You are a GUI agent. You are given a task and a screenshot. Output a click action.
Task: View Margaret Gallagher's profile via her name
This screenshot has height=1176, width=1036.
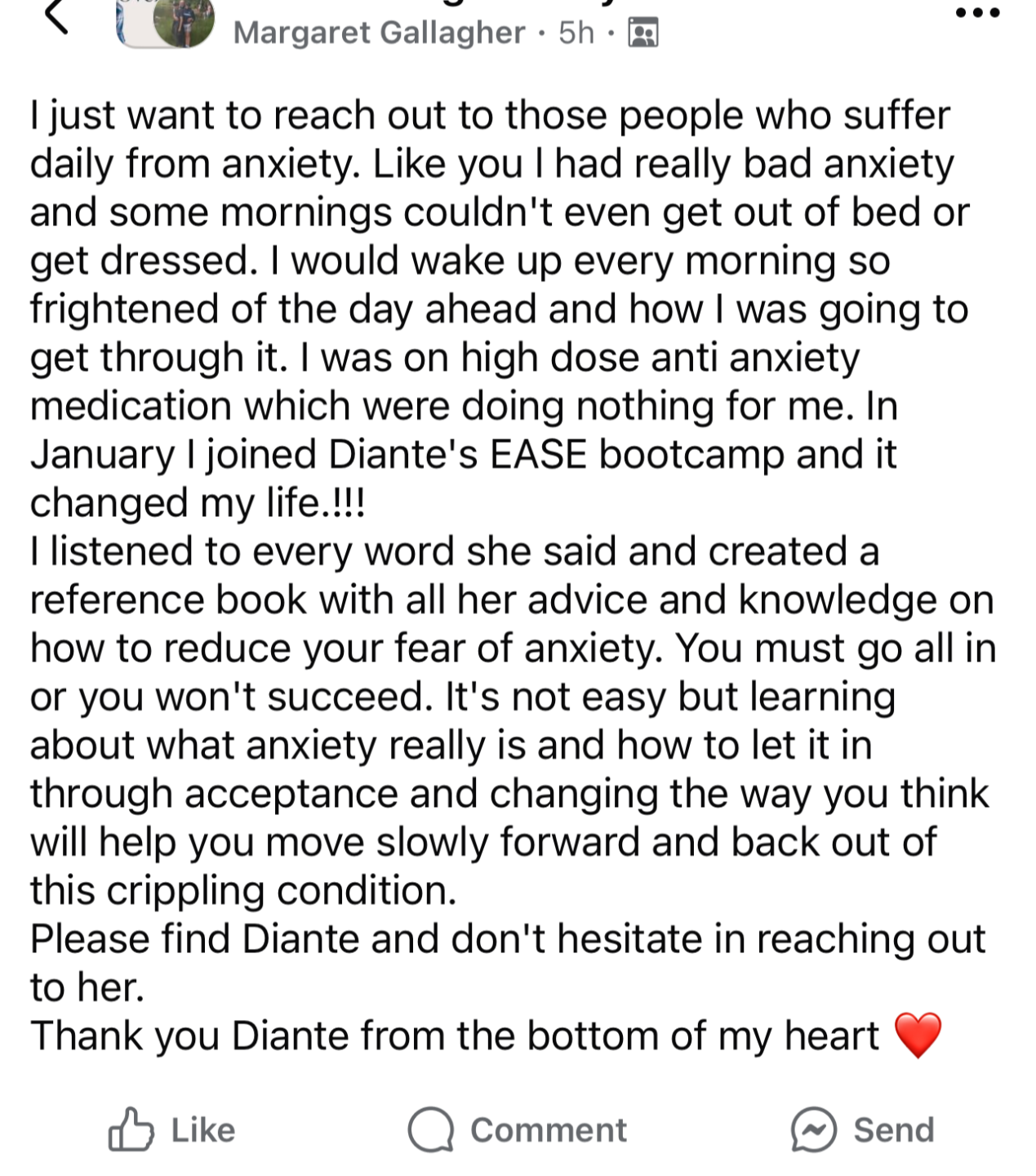pyautogui.click(x=379, y=33)
